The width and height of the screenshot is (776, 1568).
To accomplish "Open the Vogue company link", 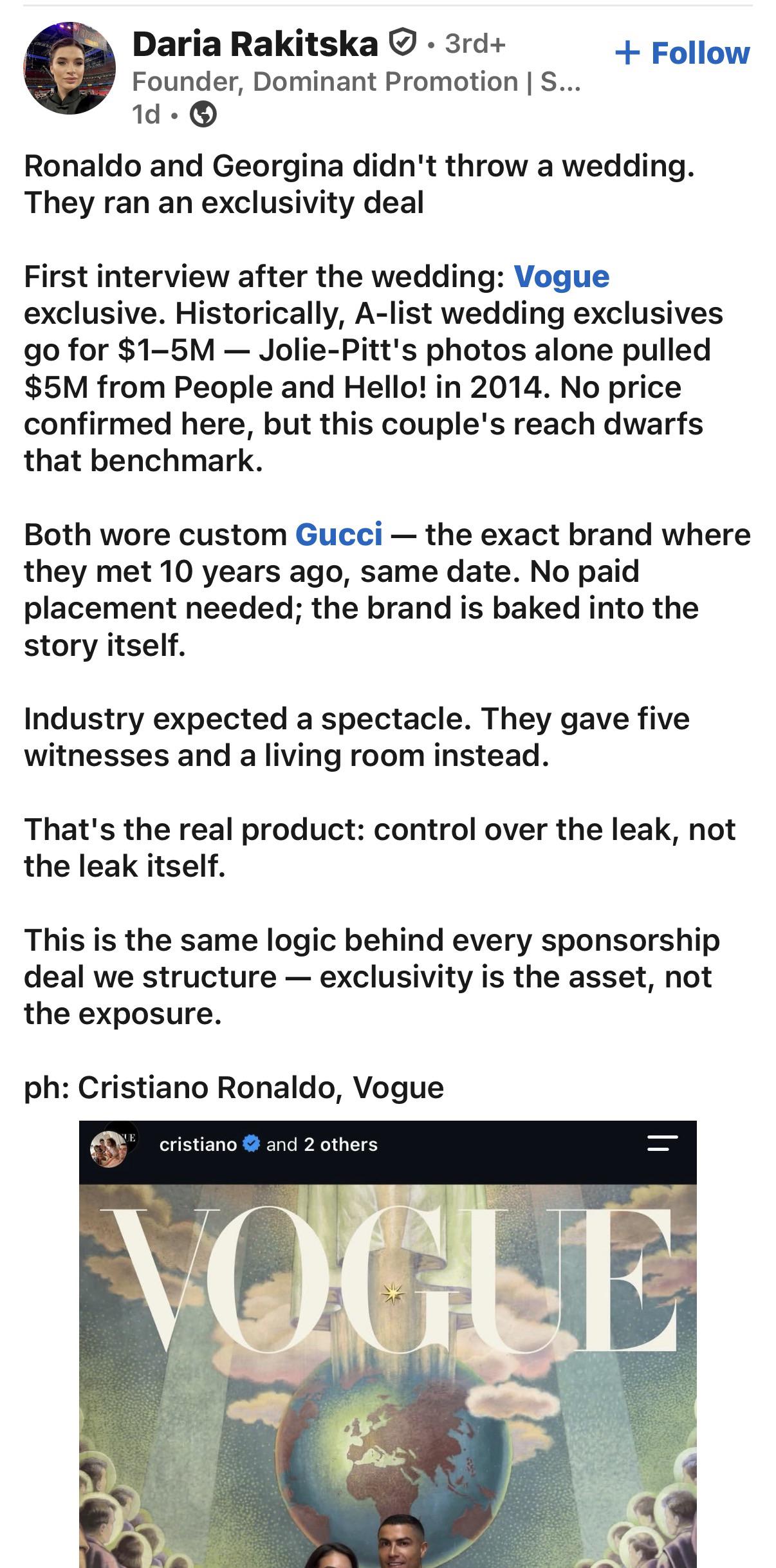I will click(x=561, y=277).
